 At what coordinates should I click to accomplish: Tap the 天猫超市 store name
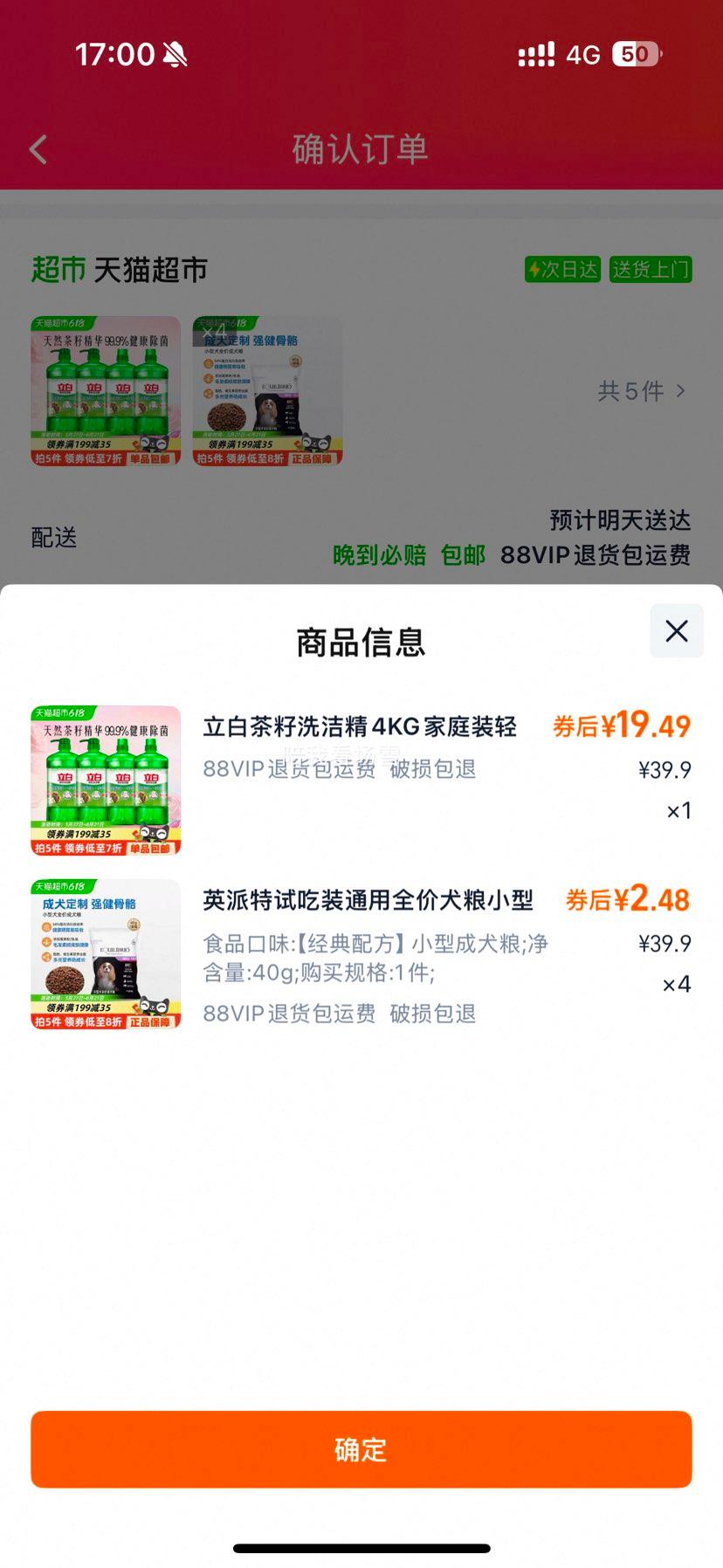150,271
